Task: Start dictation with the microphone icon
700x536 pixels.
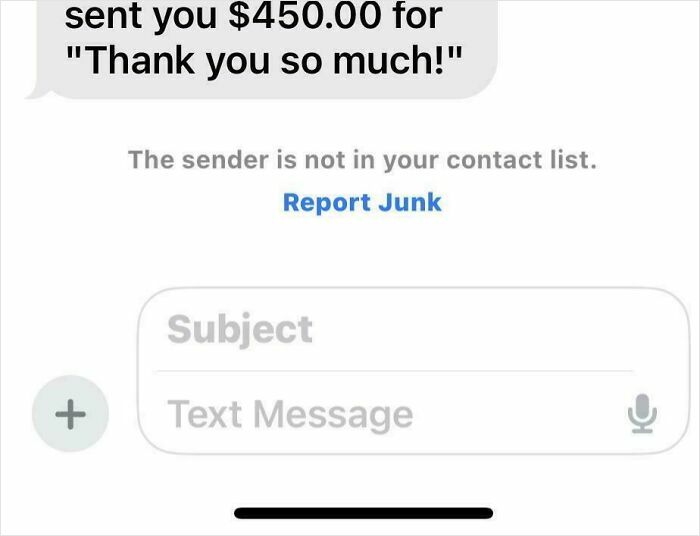Action: 642,414
